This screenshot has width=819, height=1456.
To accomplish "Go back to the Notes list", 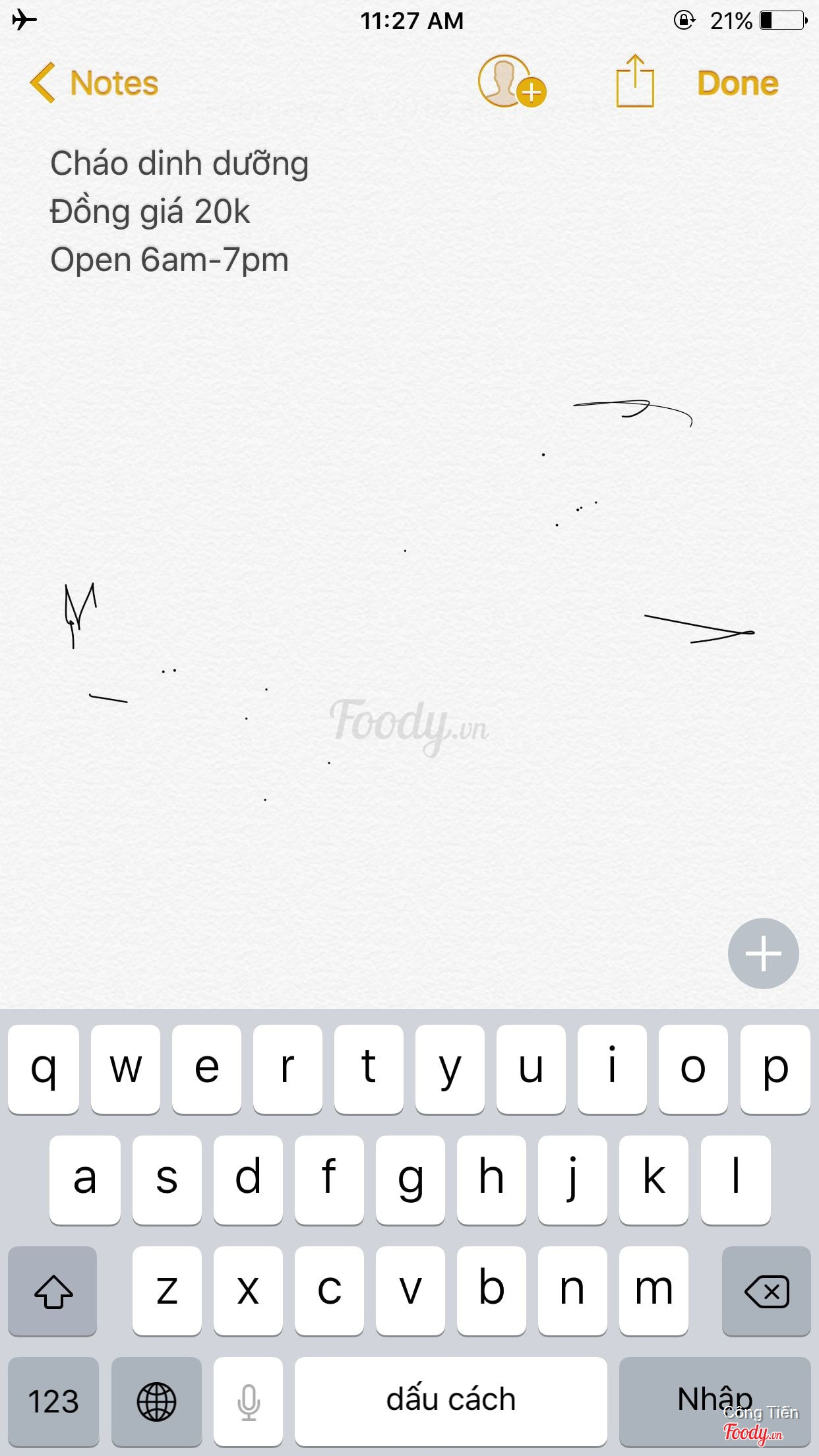I will point(94,83).
